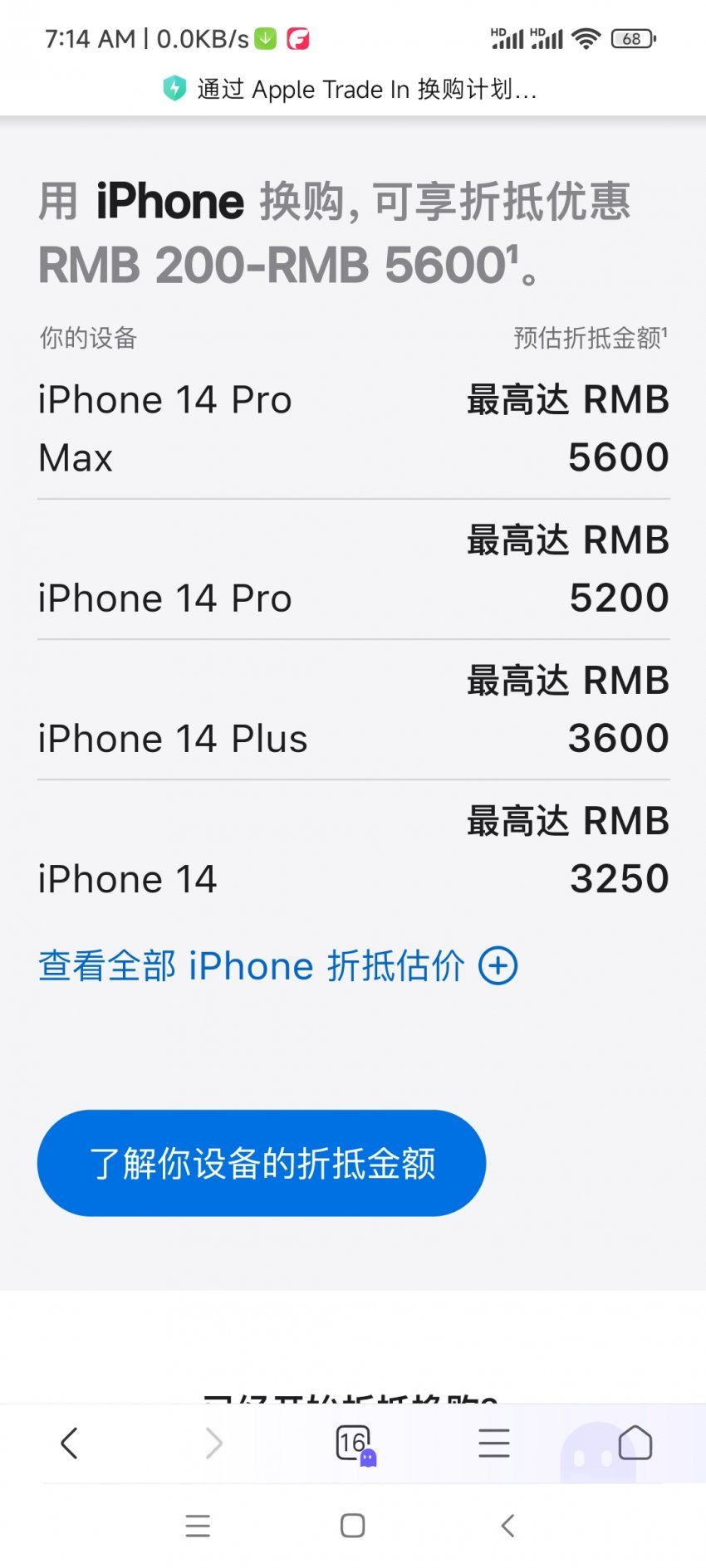Tap the 了解你设备的折抵金额 button

(x=262, y=1163)
